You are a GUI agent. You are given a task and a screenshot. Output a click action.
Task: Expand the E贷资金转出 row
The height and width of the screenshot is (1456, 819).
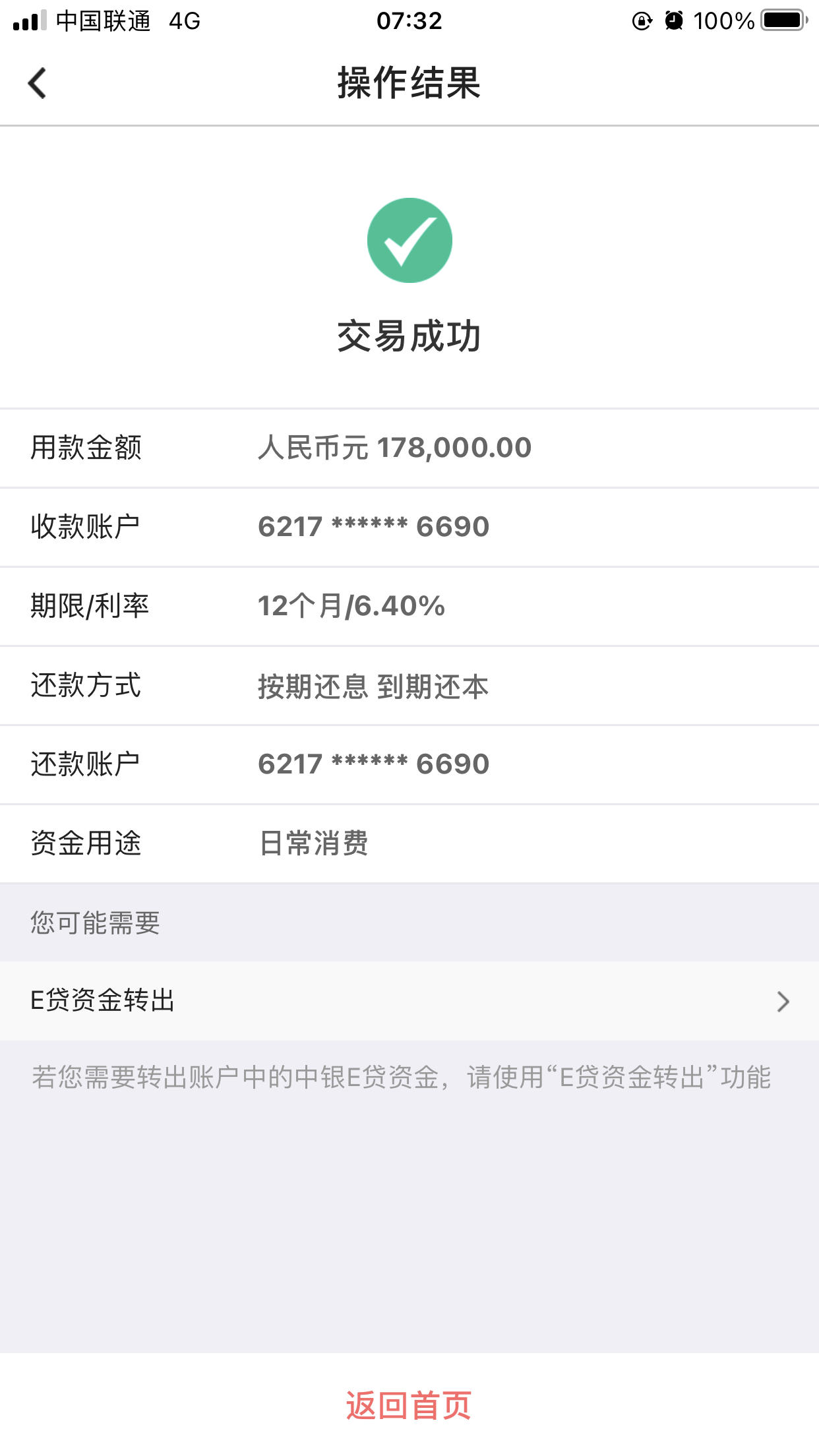pos(409,1002)
